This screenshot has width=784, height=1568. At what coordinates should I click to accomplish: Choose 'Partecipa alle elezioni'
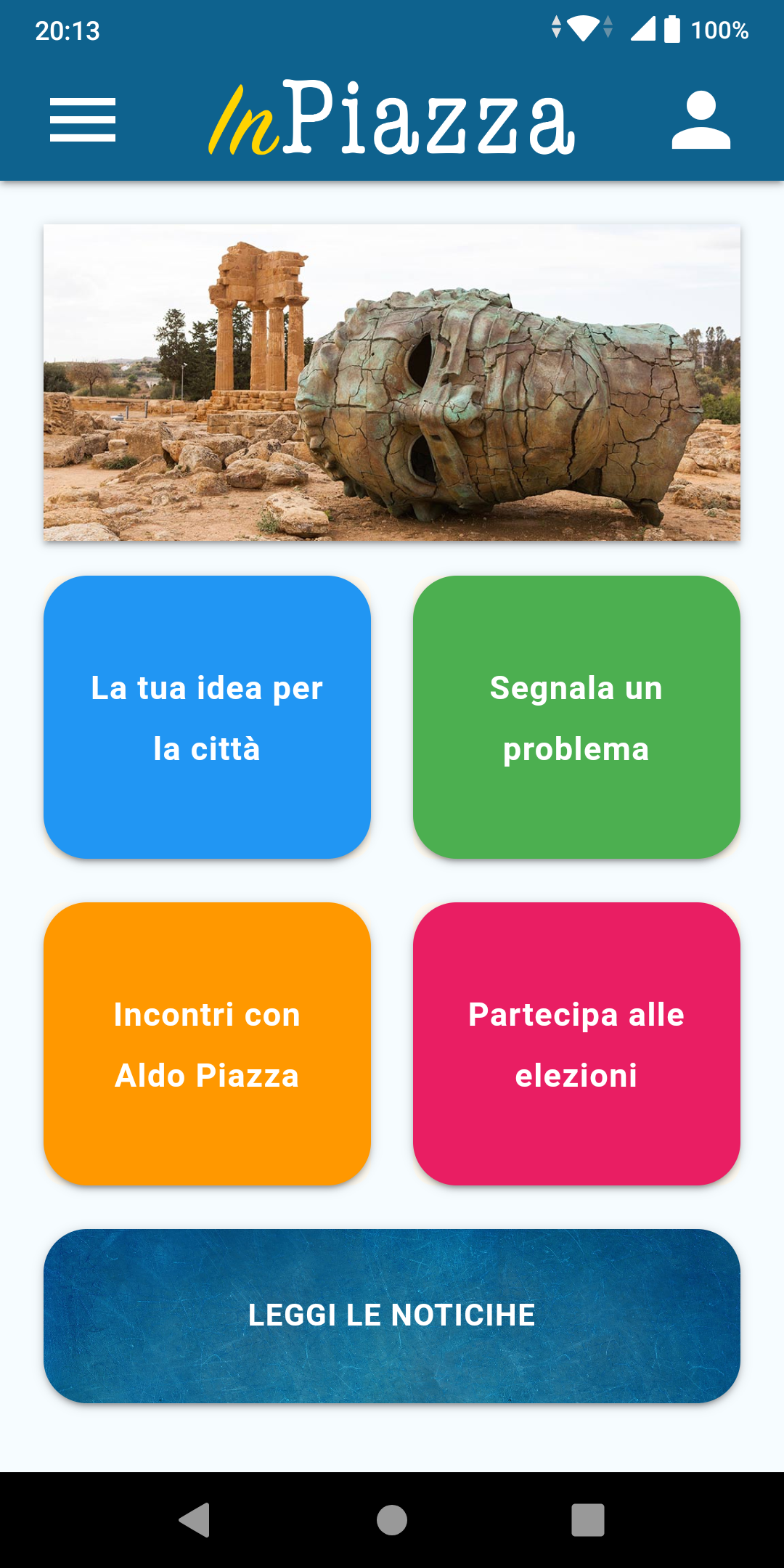point(576,1044)
